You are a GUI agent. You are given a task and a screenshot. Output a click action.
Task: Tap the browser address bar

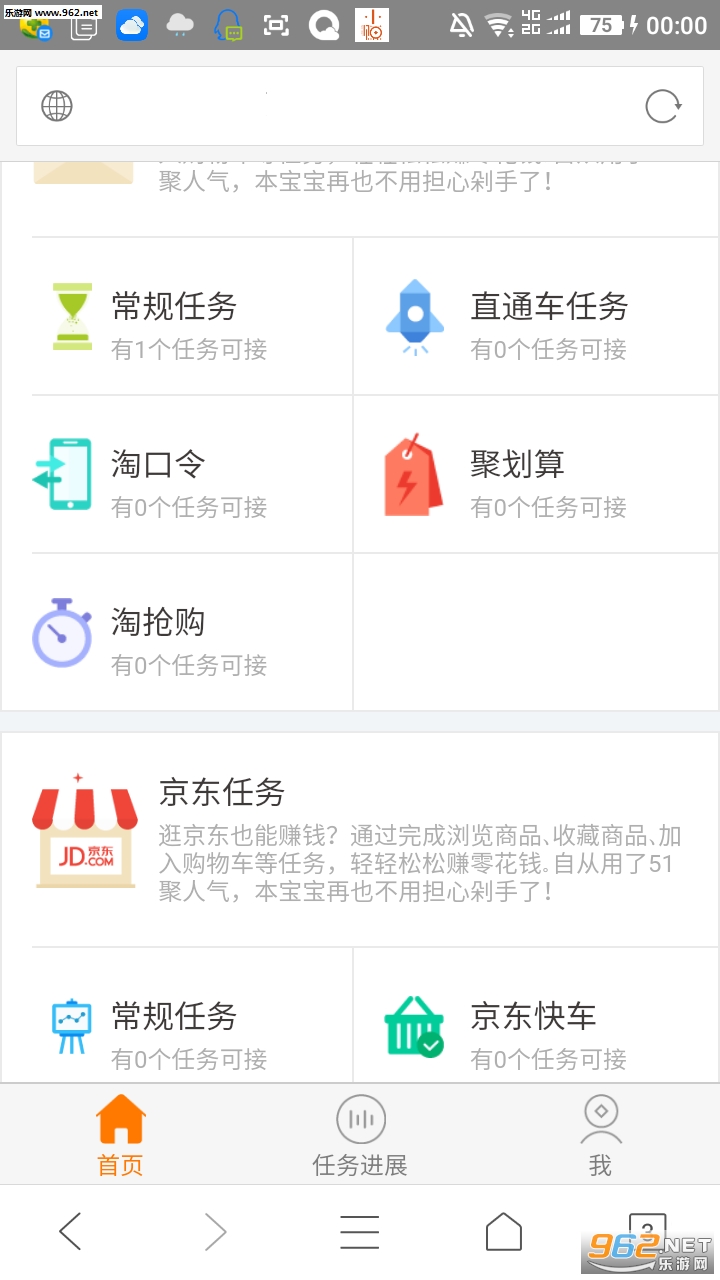(x=359, y=106)
